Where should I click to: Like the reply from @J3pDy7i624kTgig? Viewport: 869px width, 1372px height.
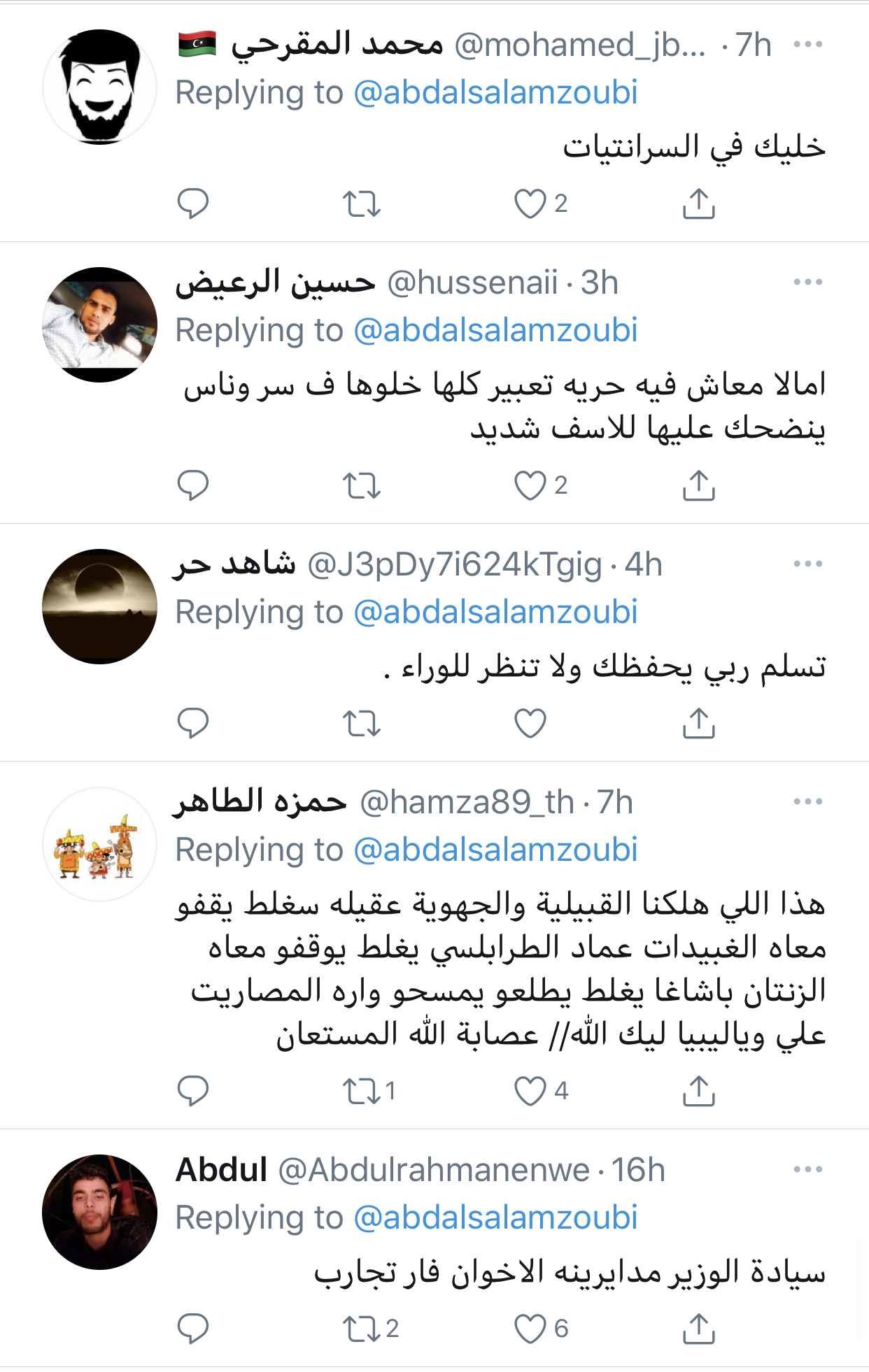pos(530,723)
